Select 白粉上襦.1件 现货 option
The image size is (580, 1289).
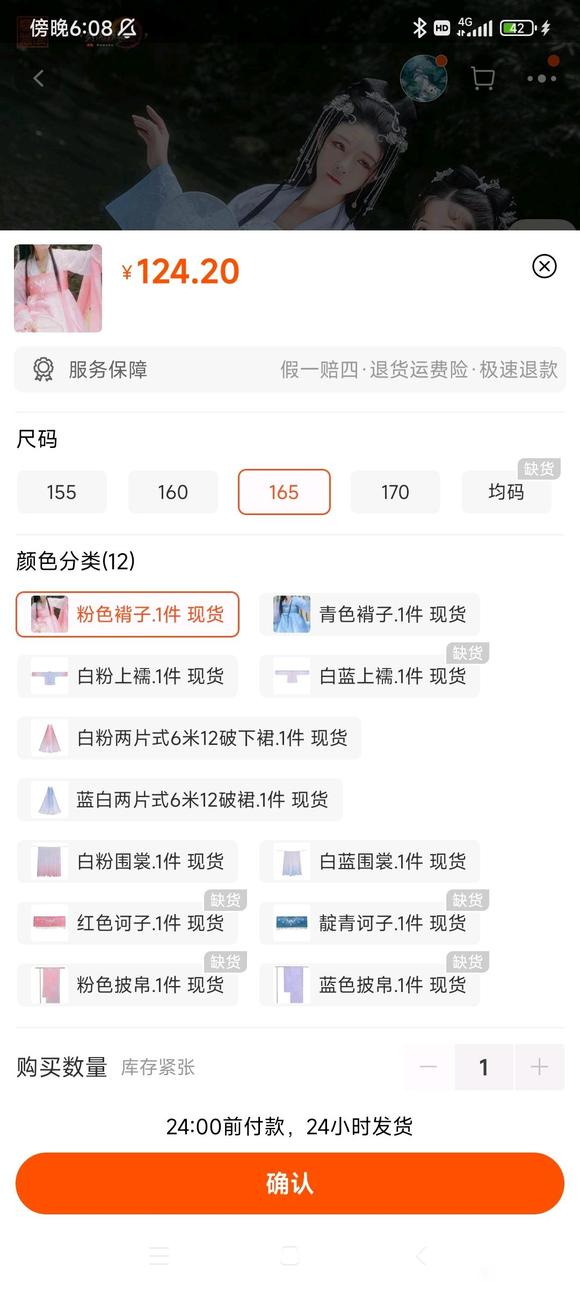(x=127, y=676)
